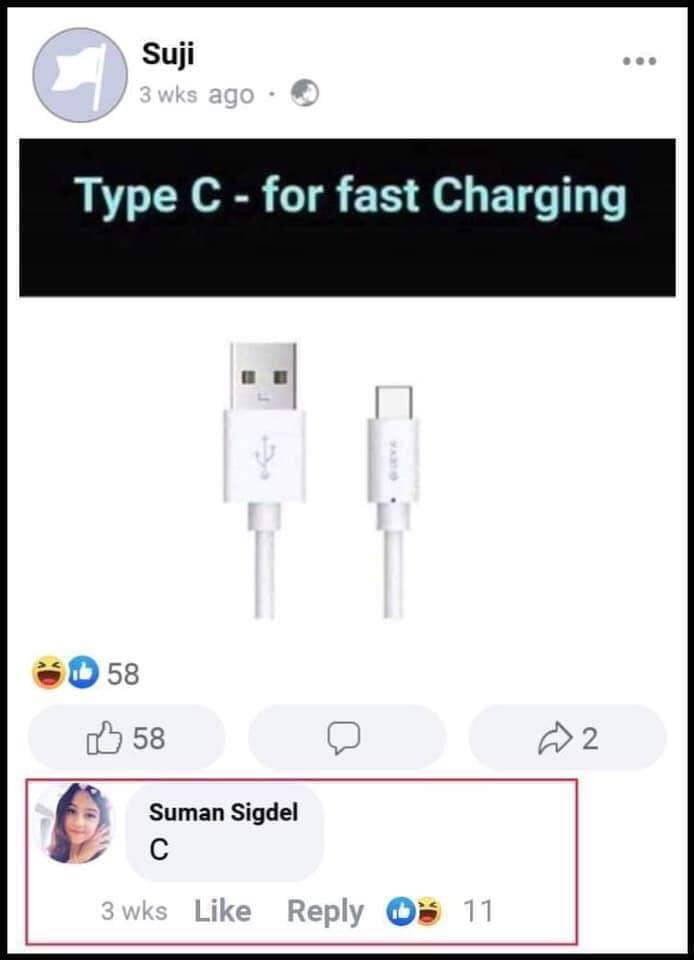694x960 pixels.
Task: Share Suji's Type C post
Action: coord(567,738)
